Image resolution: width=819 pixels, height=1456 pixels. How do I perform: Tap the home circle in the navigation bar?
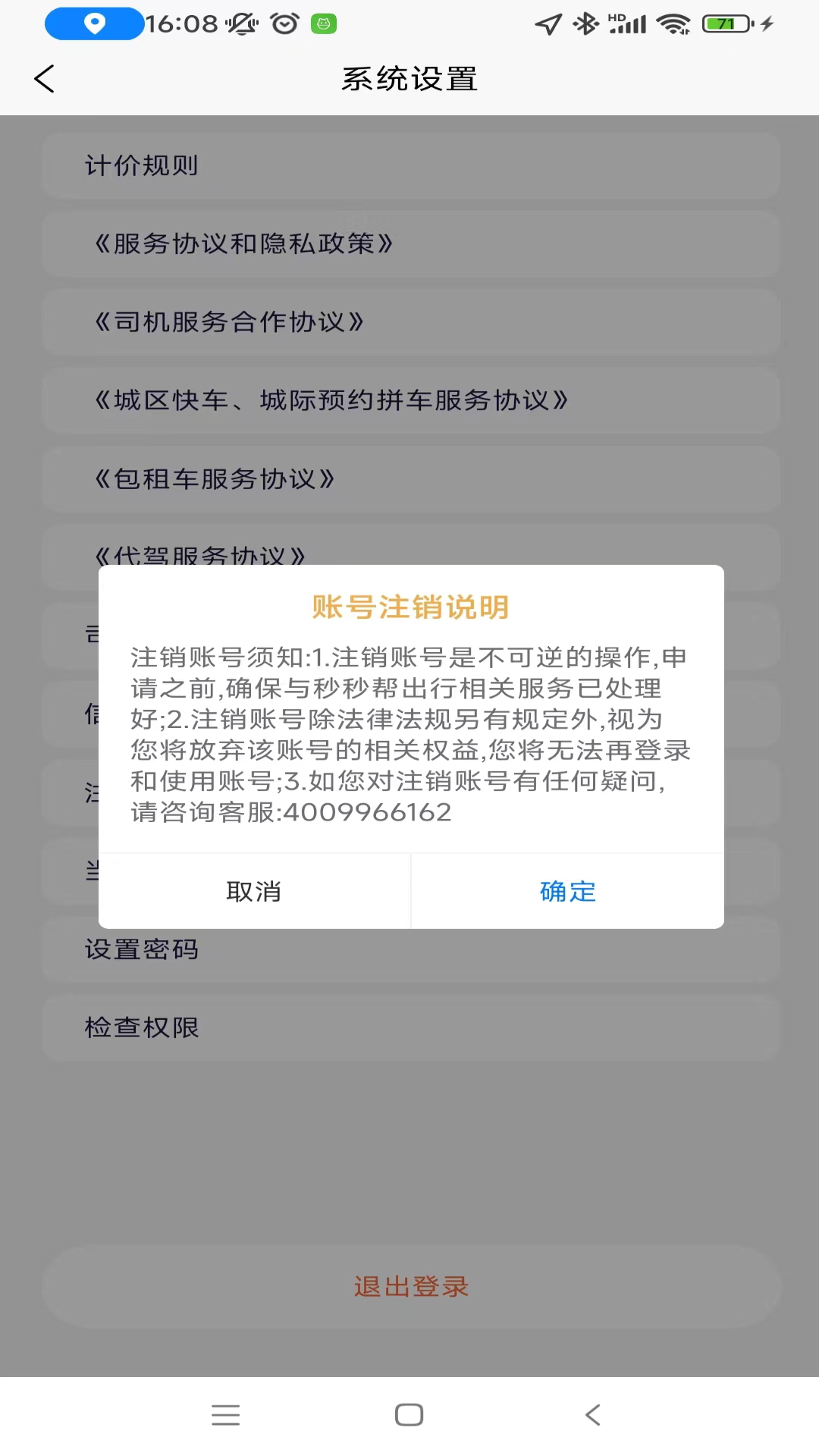tap(409, 1414)
